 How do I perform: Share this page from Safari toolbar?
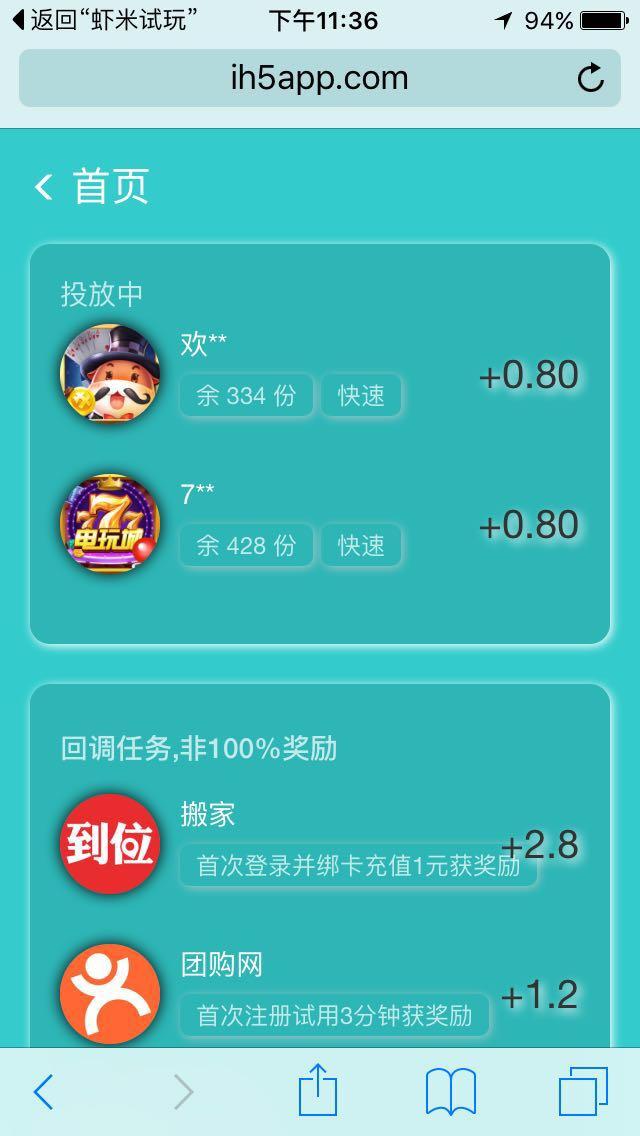[x=318, y=1090]
